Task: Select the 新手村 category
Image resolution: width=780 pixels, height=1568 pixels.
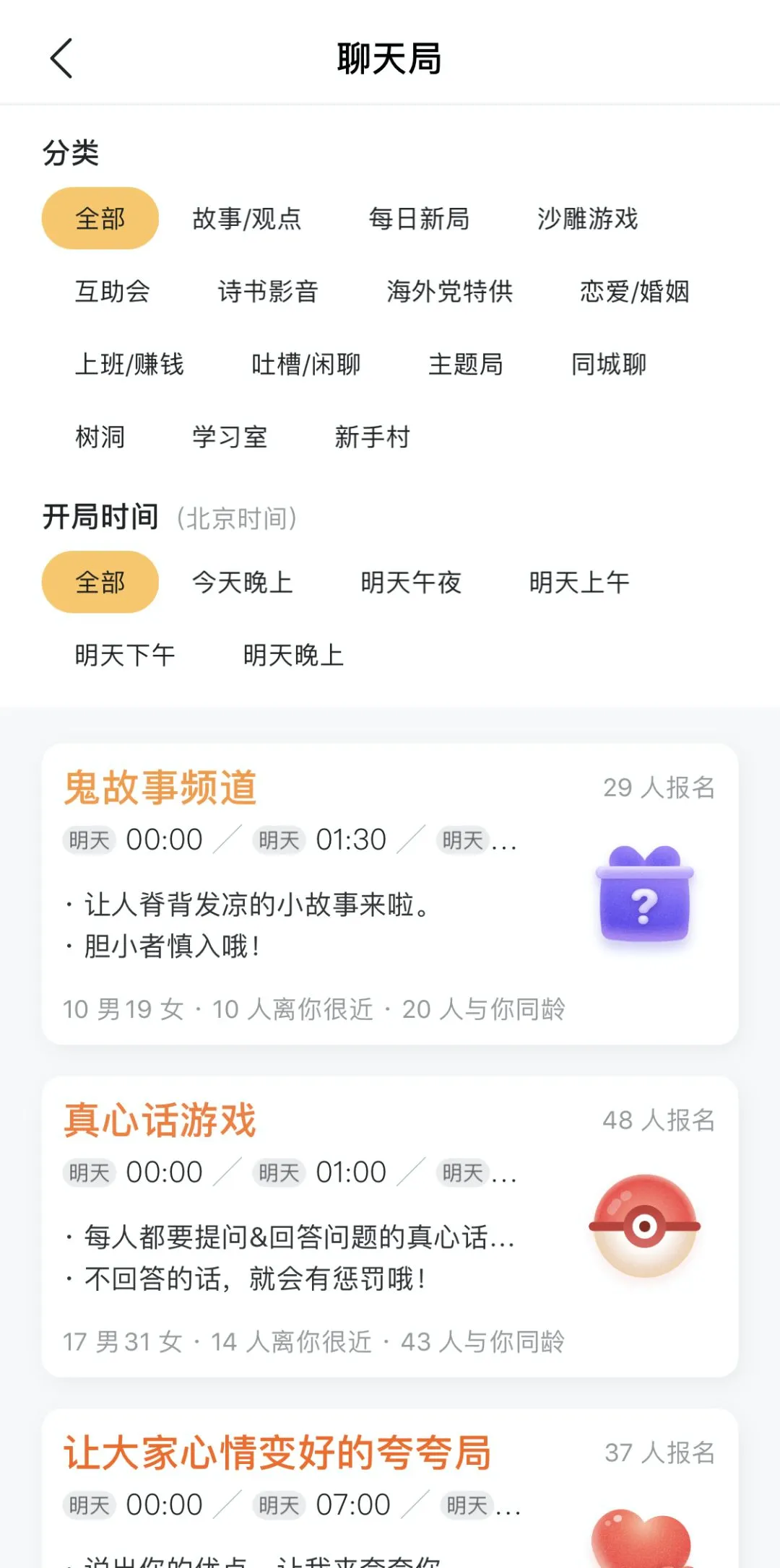Action: click(x=372, y=437)
